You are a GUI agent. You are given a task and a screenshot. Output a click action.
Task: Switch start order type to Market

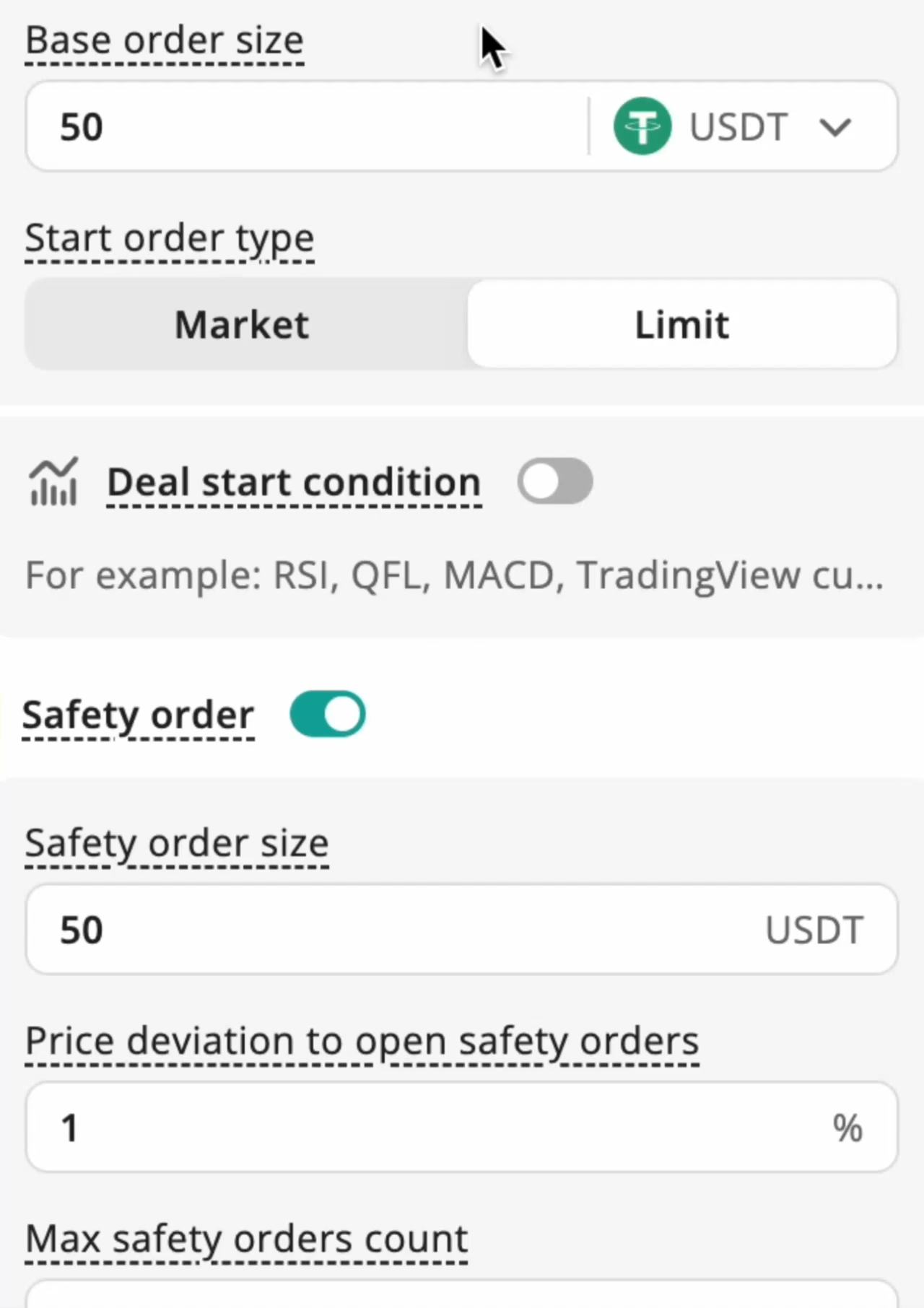[x=241, y=324]
